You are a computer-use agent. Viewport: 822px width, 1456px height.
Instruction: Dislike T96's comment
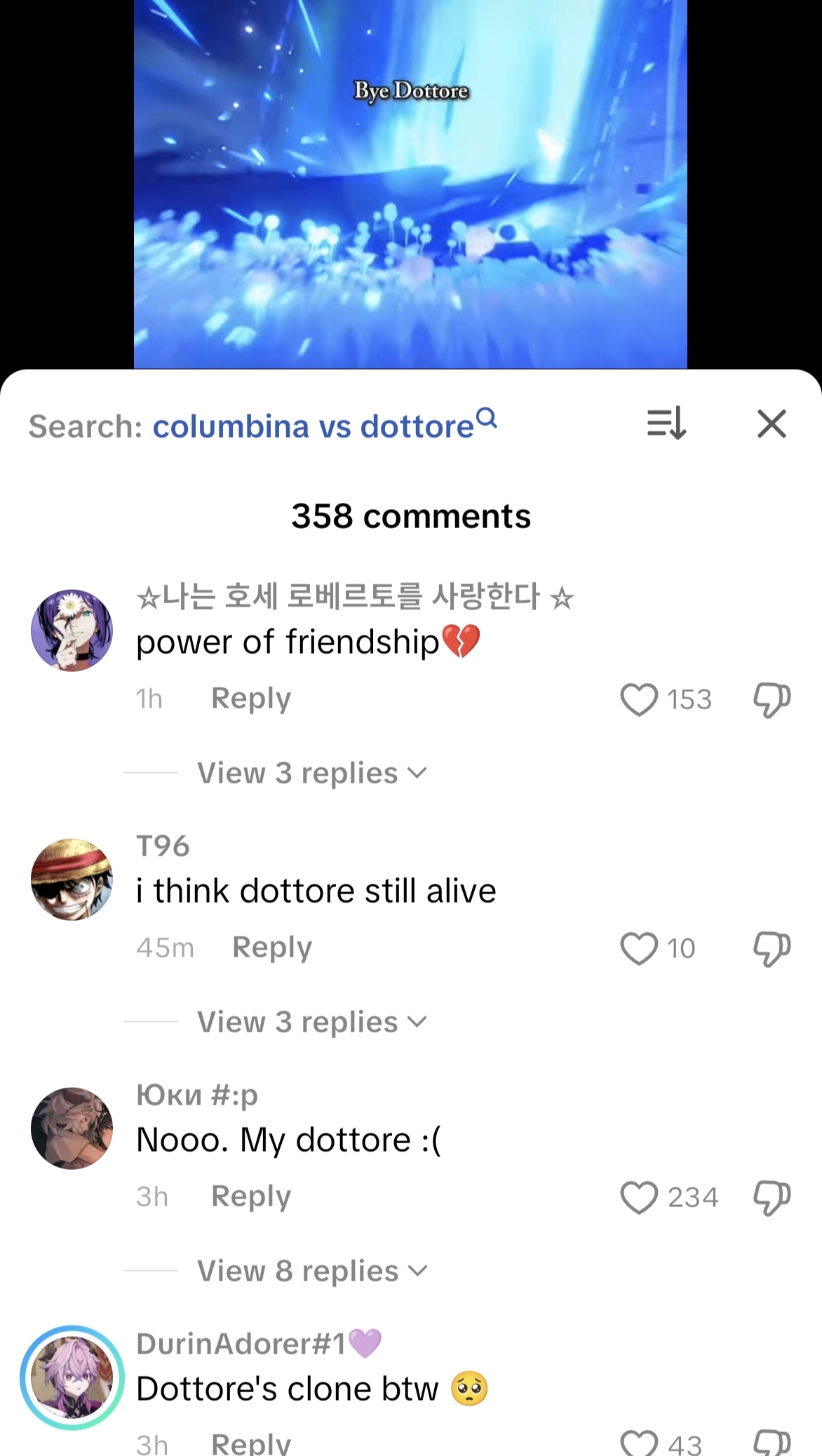[x=771, y=948]
